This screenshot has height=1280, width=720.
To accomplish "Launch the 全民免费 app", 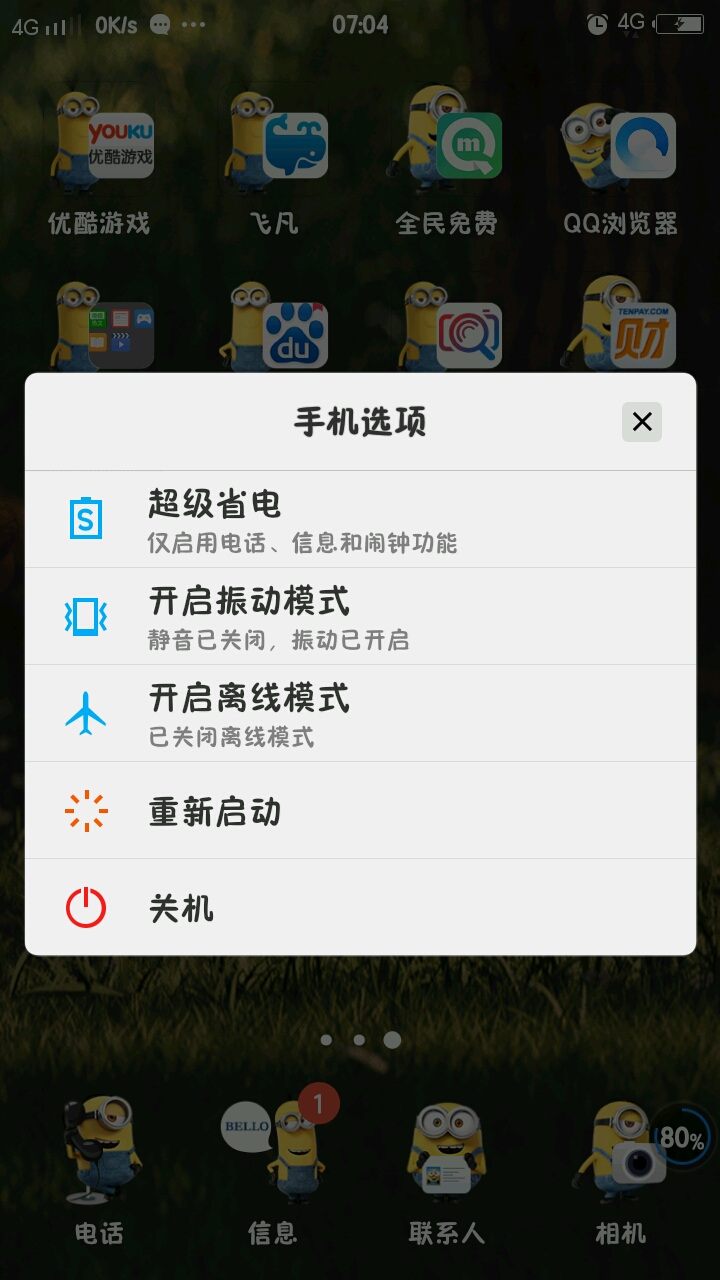I will [x=450, y=146].
